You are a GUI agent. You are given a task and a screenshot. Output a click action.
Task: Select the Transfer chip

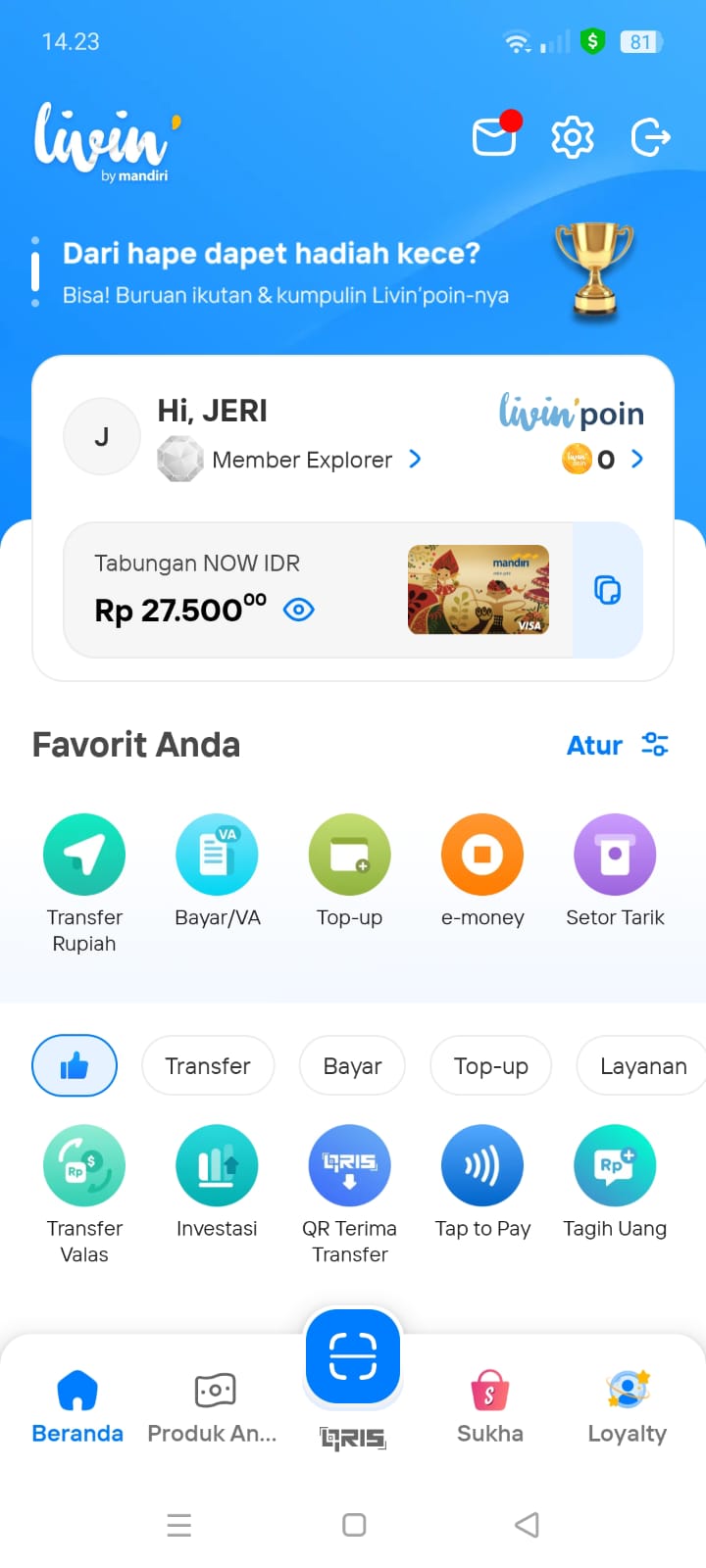click(x=208, y=1065)
